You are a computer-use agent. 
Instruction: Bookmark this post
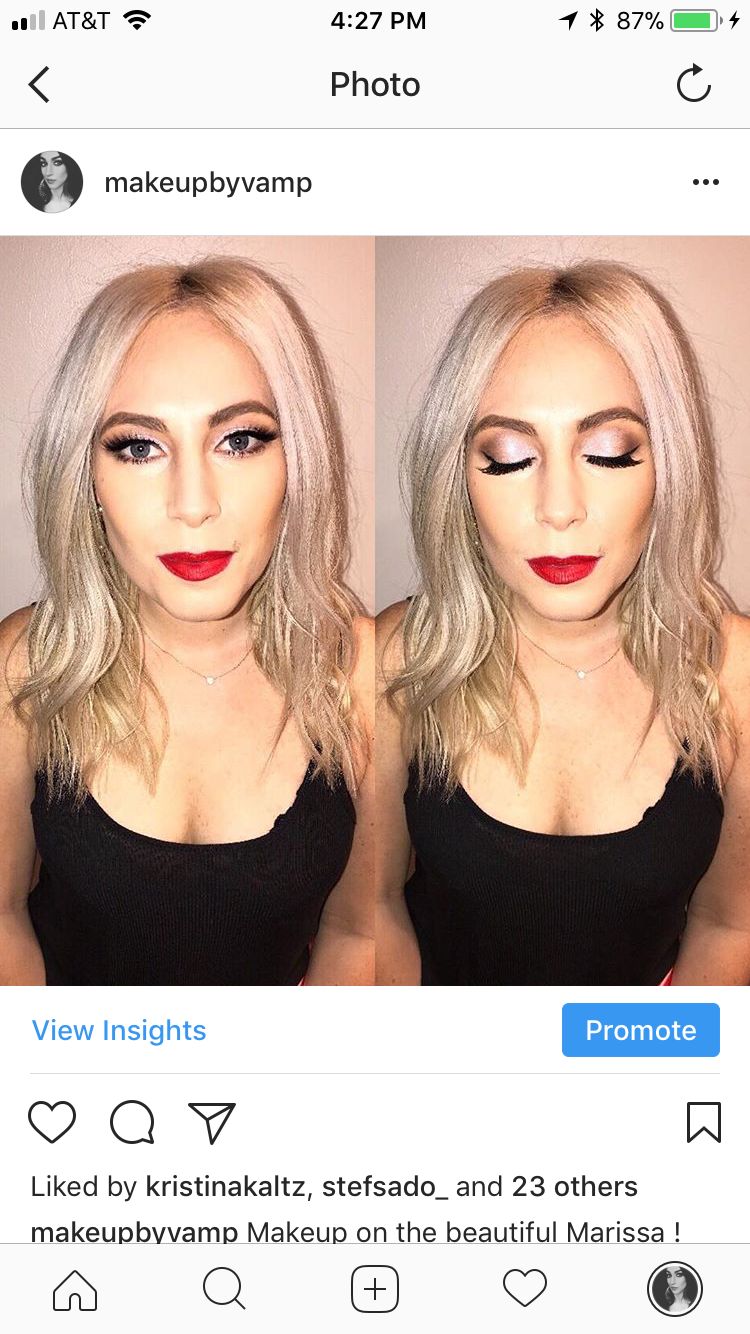pyautogui.click(x=703, y=1122)
